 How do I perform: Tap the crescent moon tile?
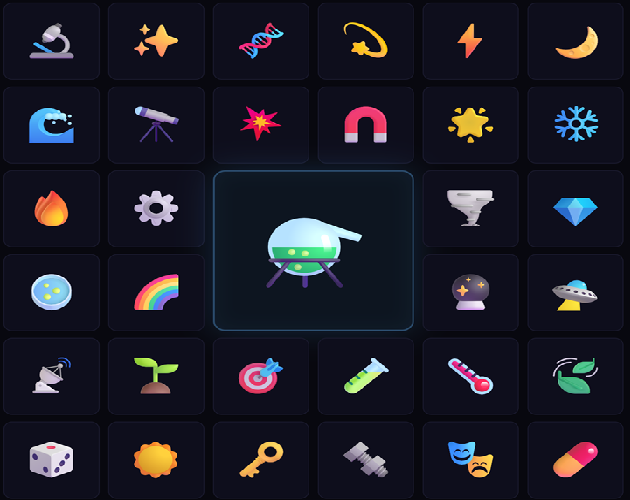576,41
